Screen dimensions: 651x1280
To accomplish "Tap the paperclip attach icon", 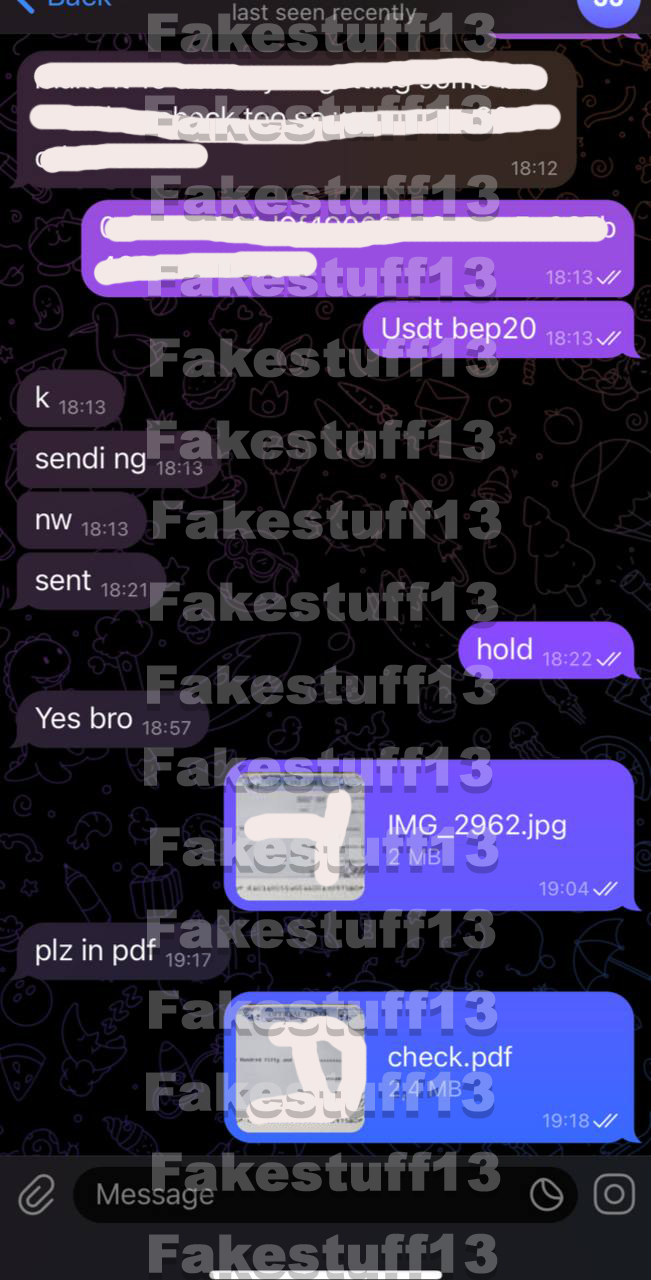I will [x=36, y=1194].
